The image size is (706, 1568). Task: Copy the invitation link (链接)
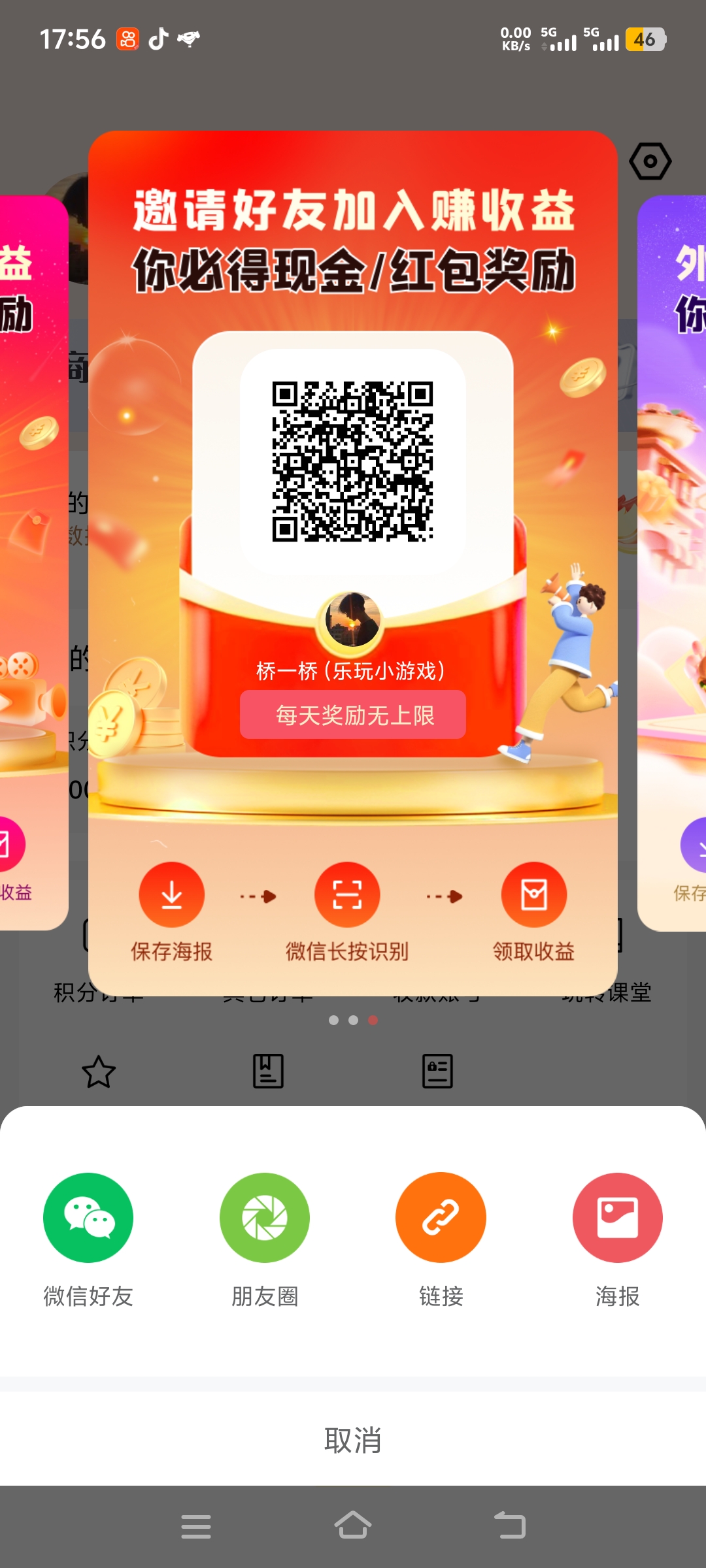tap(441, 1217)
